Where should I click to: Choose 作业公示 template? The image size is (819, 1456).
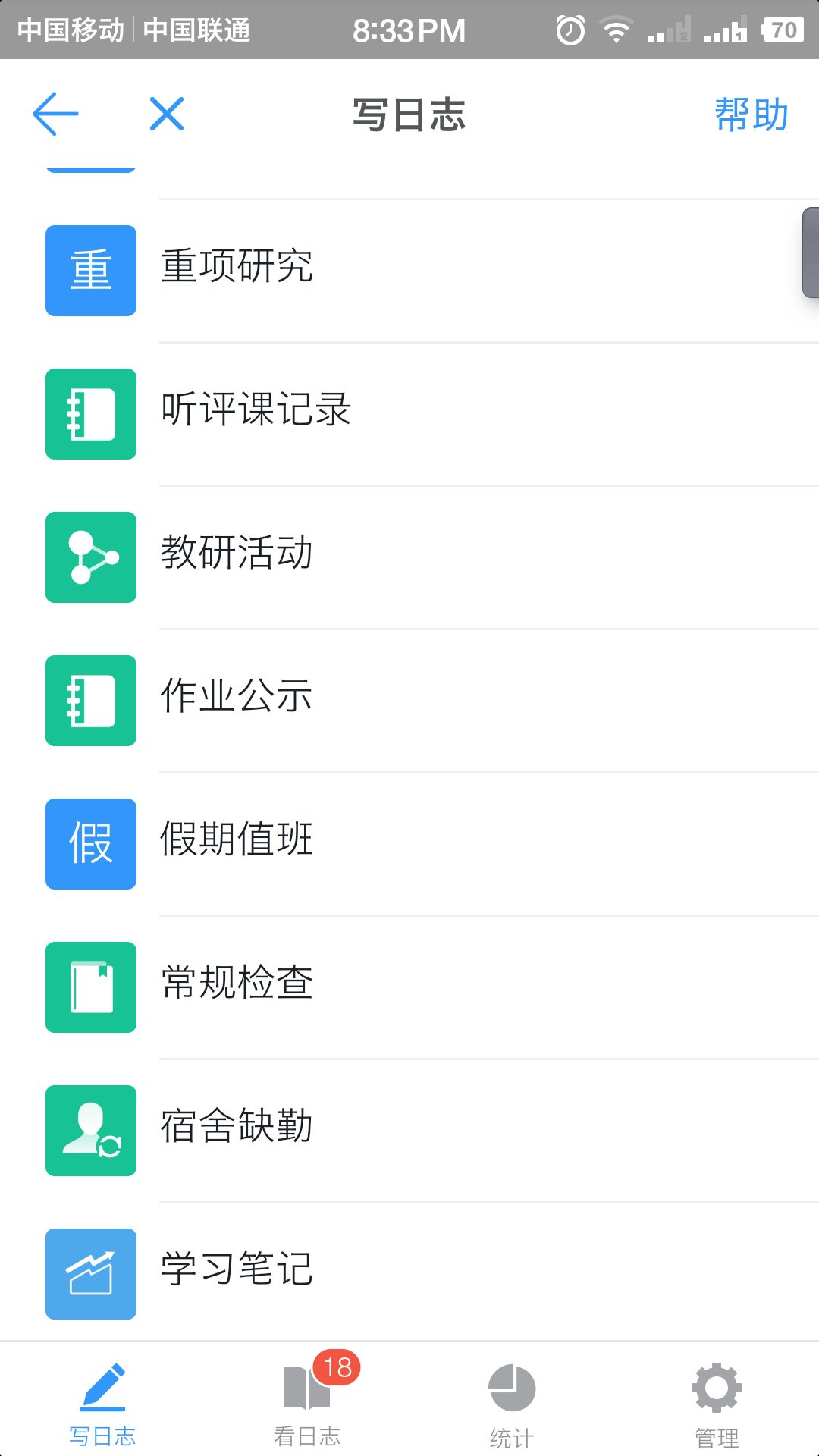point(409,701)
